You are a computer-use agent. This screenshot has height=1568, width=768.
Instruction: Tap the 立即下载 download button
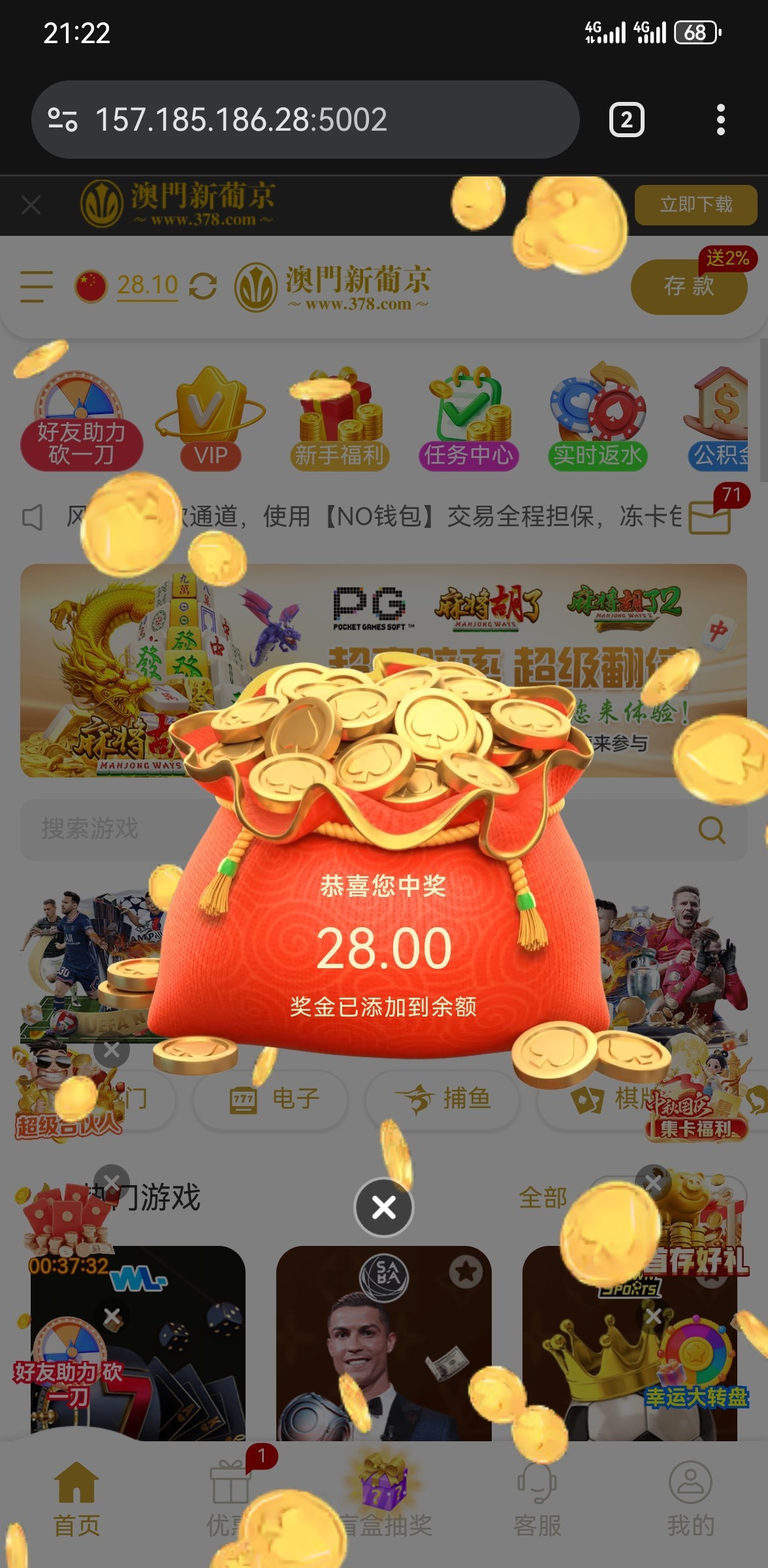tap(696, 204)
